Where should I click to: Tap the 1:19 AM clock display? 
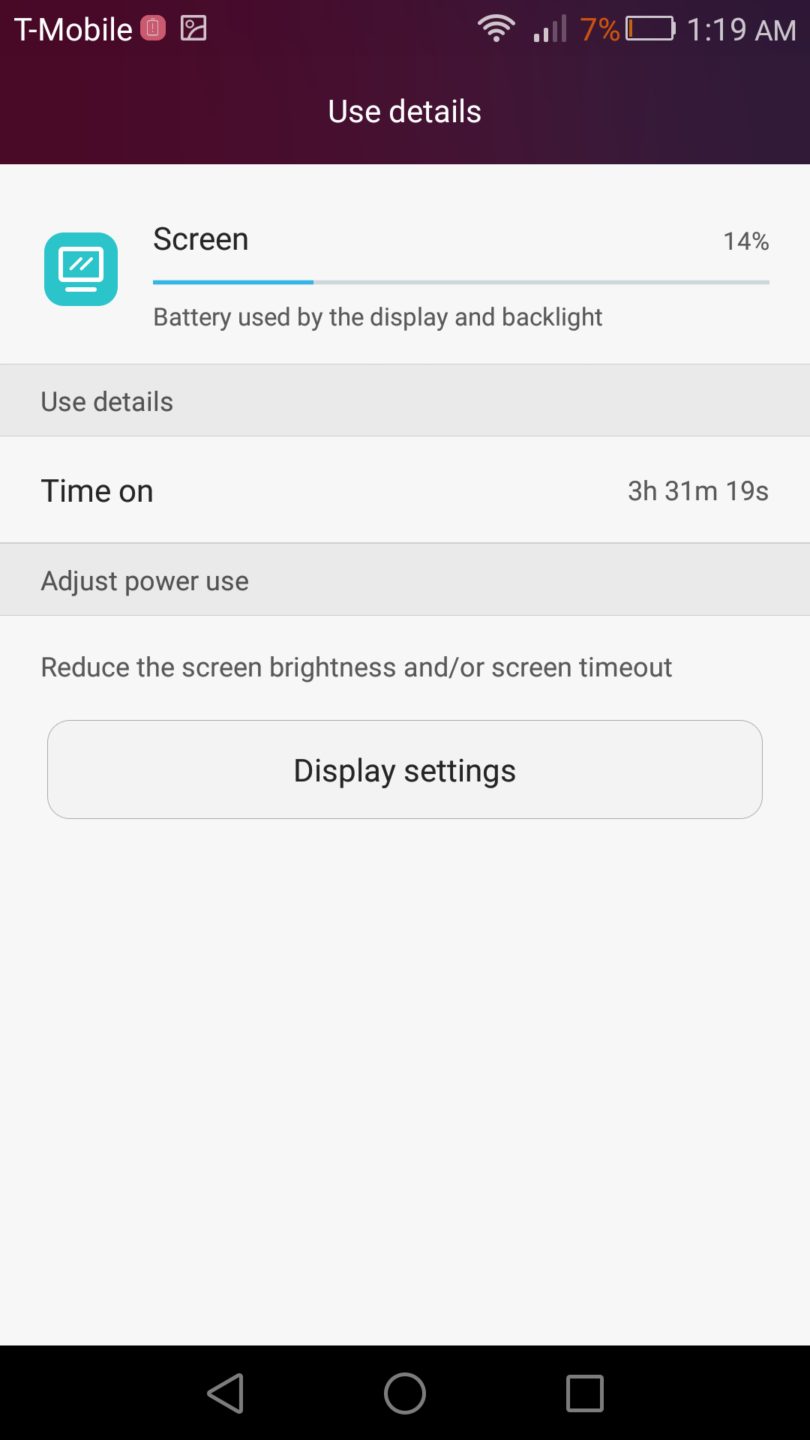pos(741,29)
